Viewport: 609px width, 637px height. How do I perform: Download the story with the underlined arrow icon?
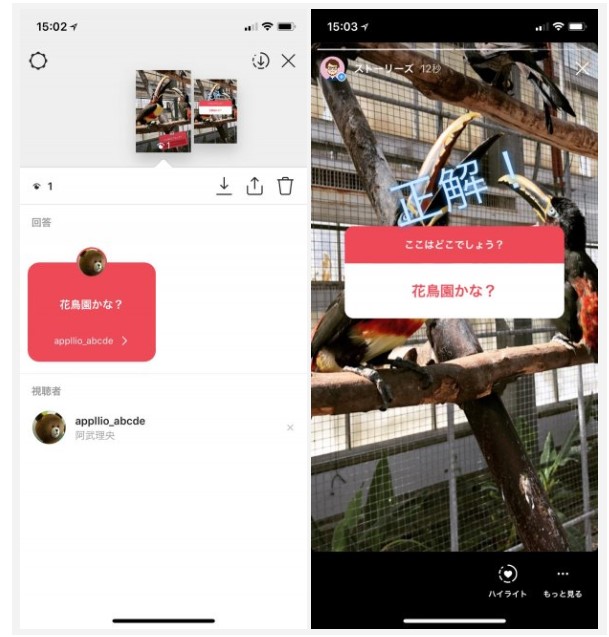point(224,186)
